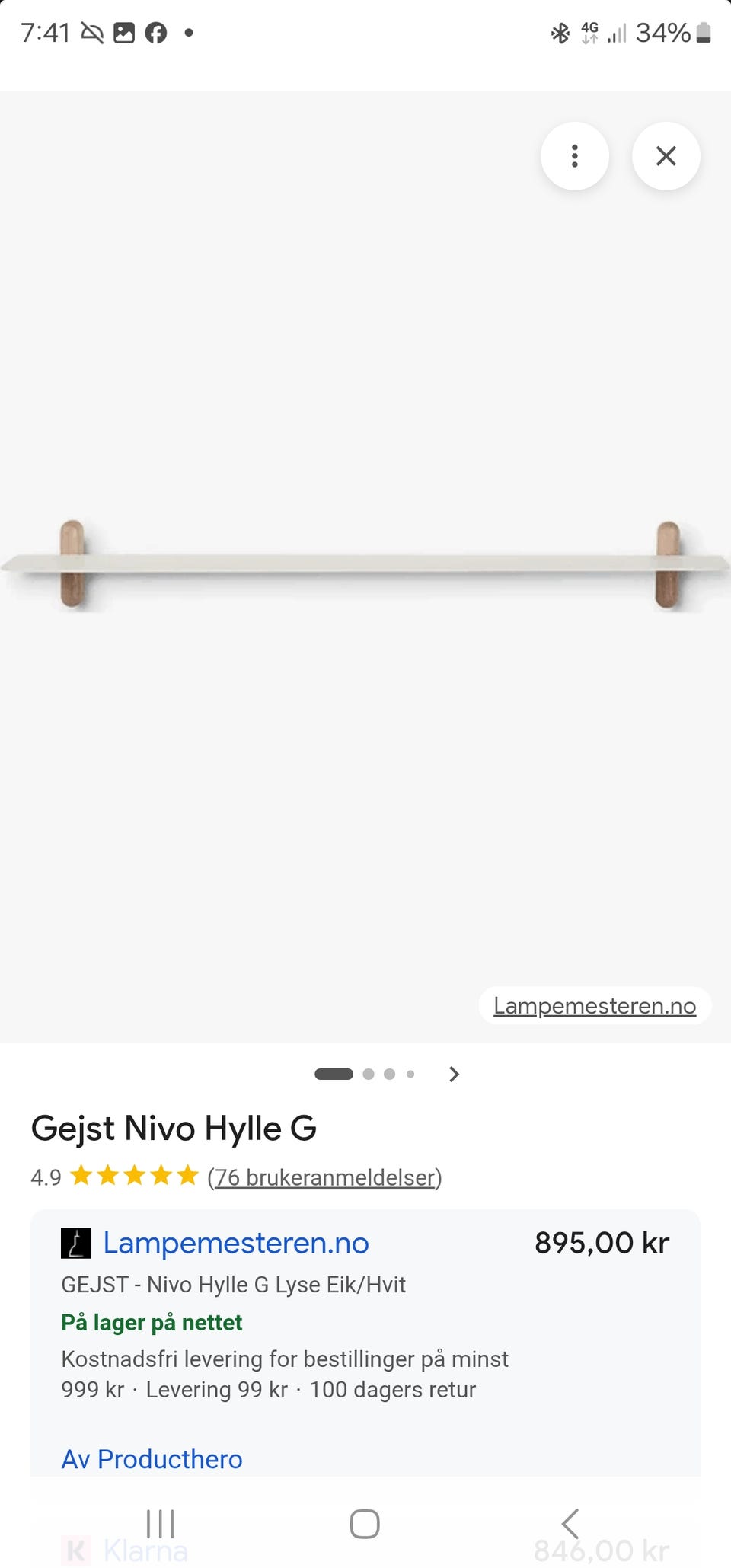The width and height of the screenshot is (731, 1568).
Task: Tap the screenshot notification icon in status bar
Action: coord(124,33)
